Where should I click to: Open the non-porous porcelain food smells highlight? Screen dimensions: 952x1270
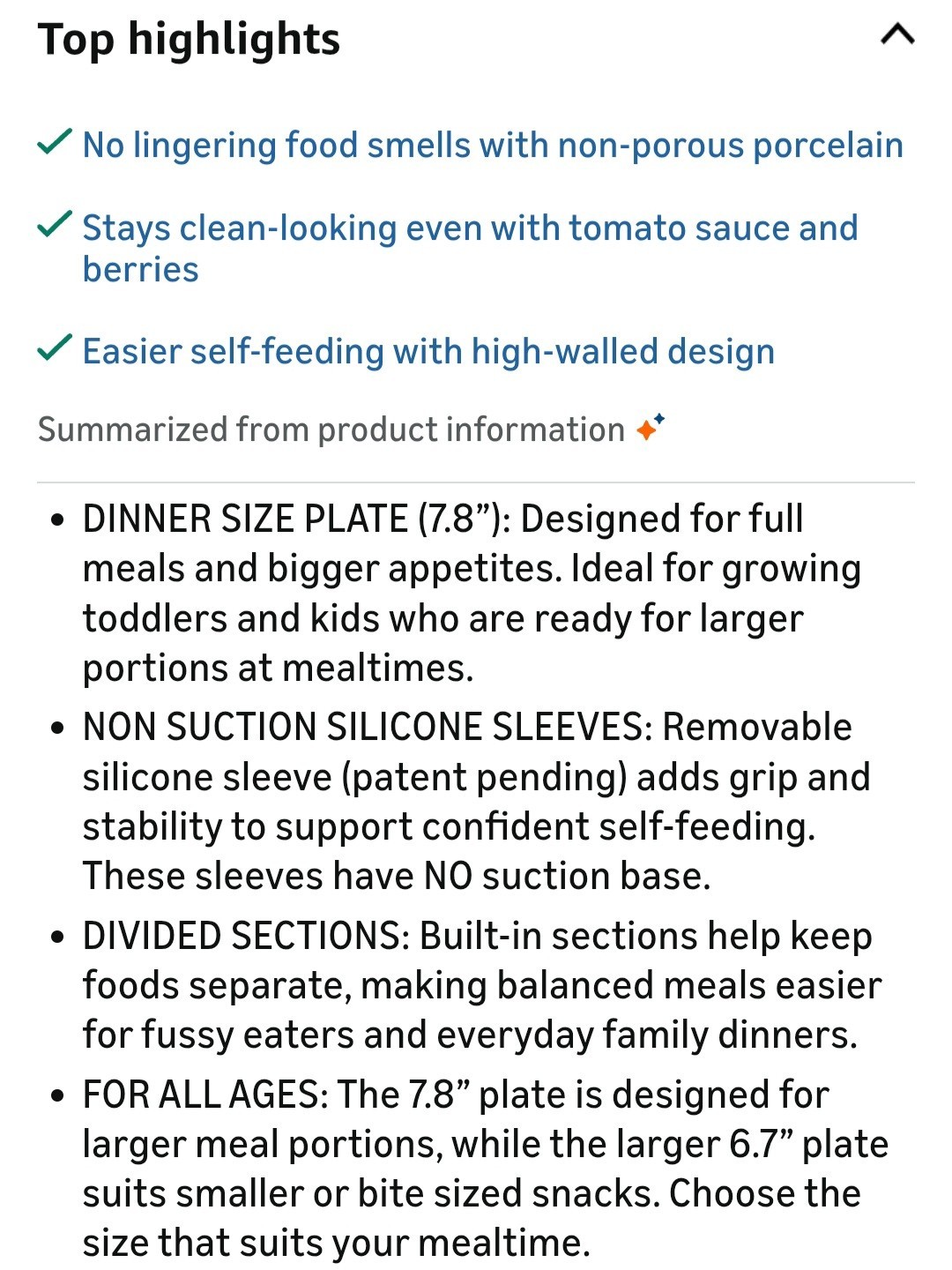(492, 146)
